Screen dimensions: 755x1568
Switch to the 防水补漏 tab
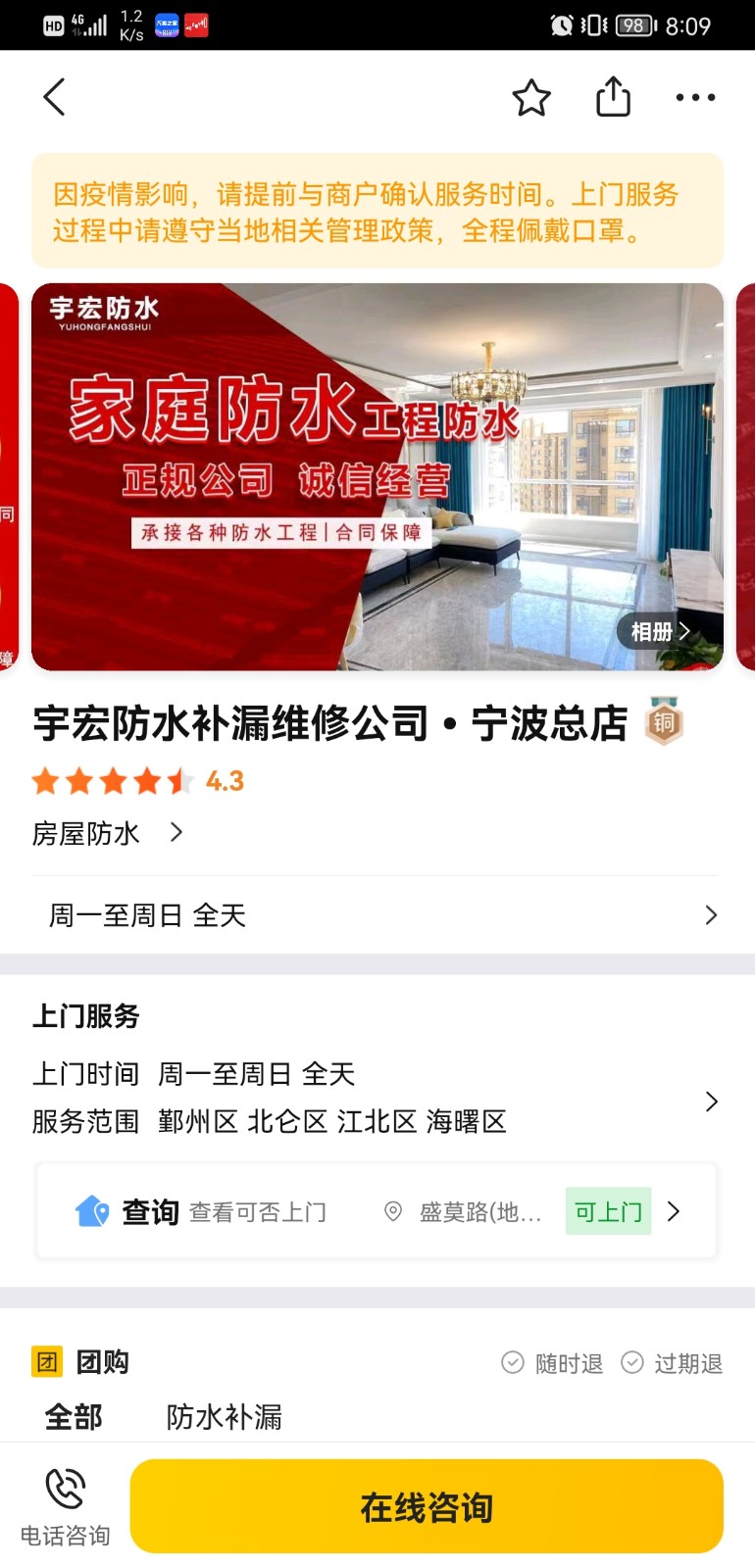225,1416
